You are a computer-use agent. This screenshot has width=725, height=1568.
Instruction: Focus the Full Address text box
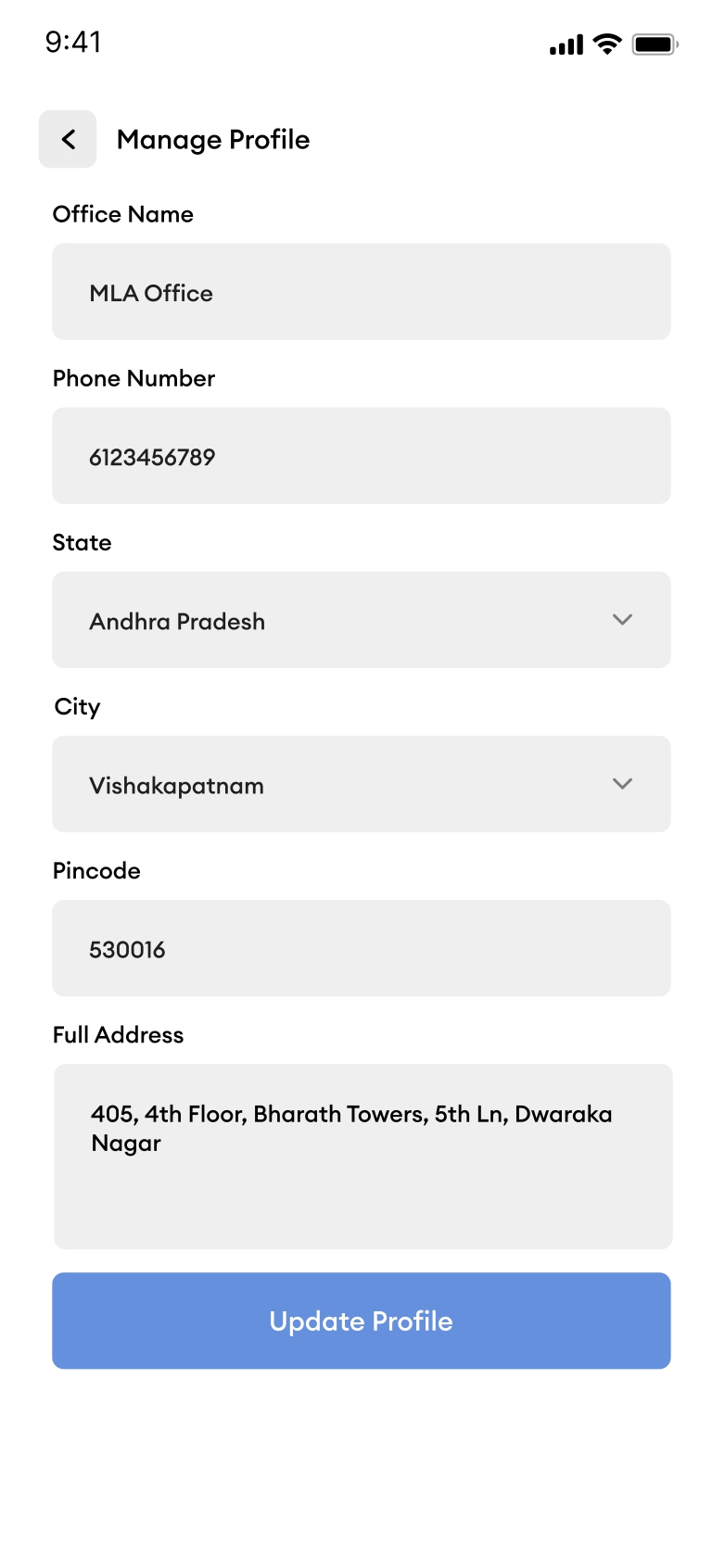point(363,1157)
